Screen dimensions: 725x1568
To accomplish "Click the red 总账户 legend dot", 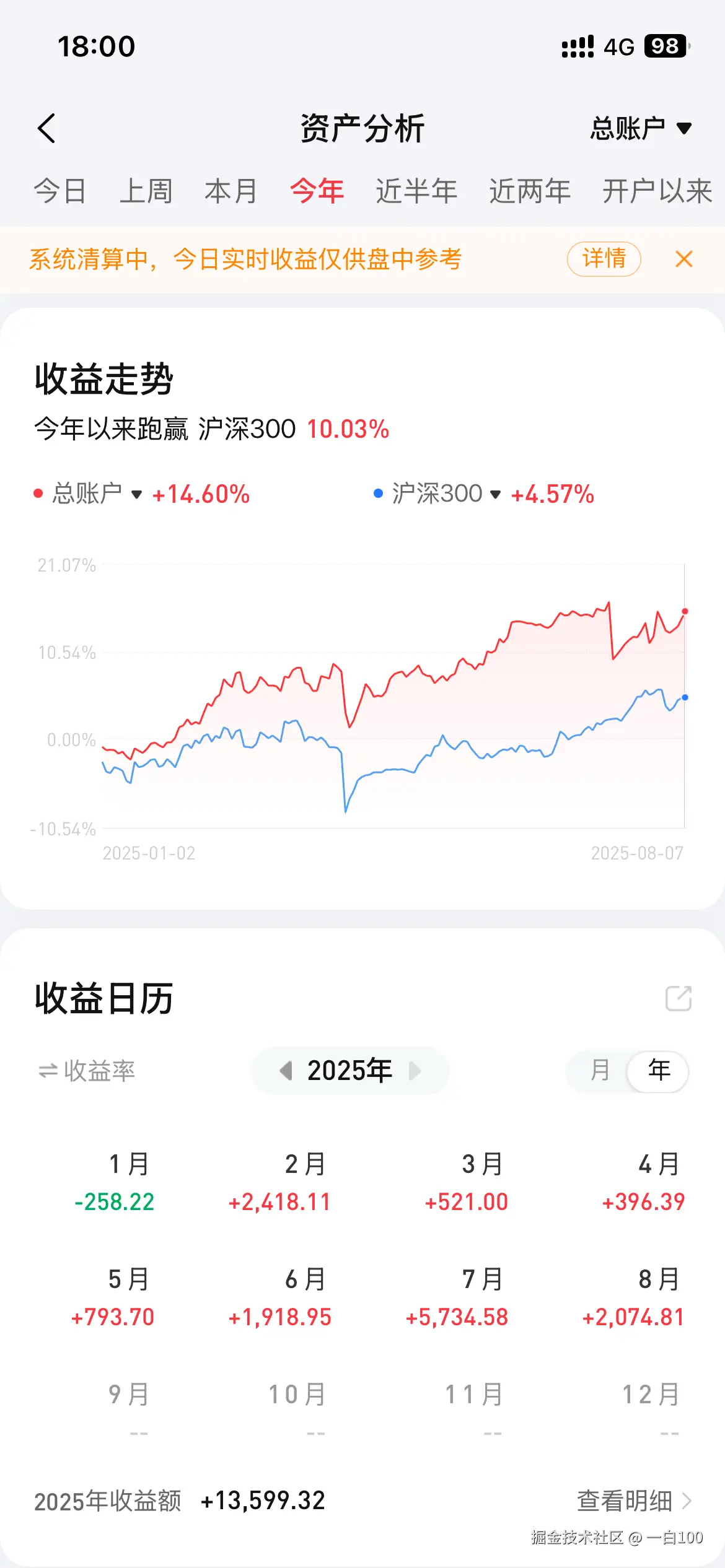I will pyautogui.click(x=38, y=494).
